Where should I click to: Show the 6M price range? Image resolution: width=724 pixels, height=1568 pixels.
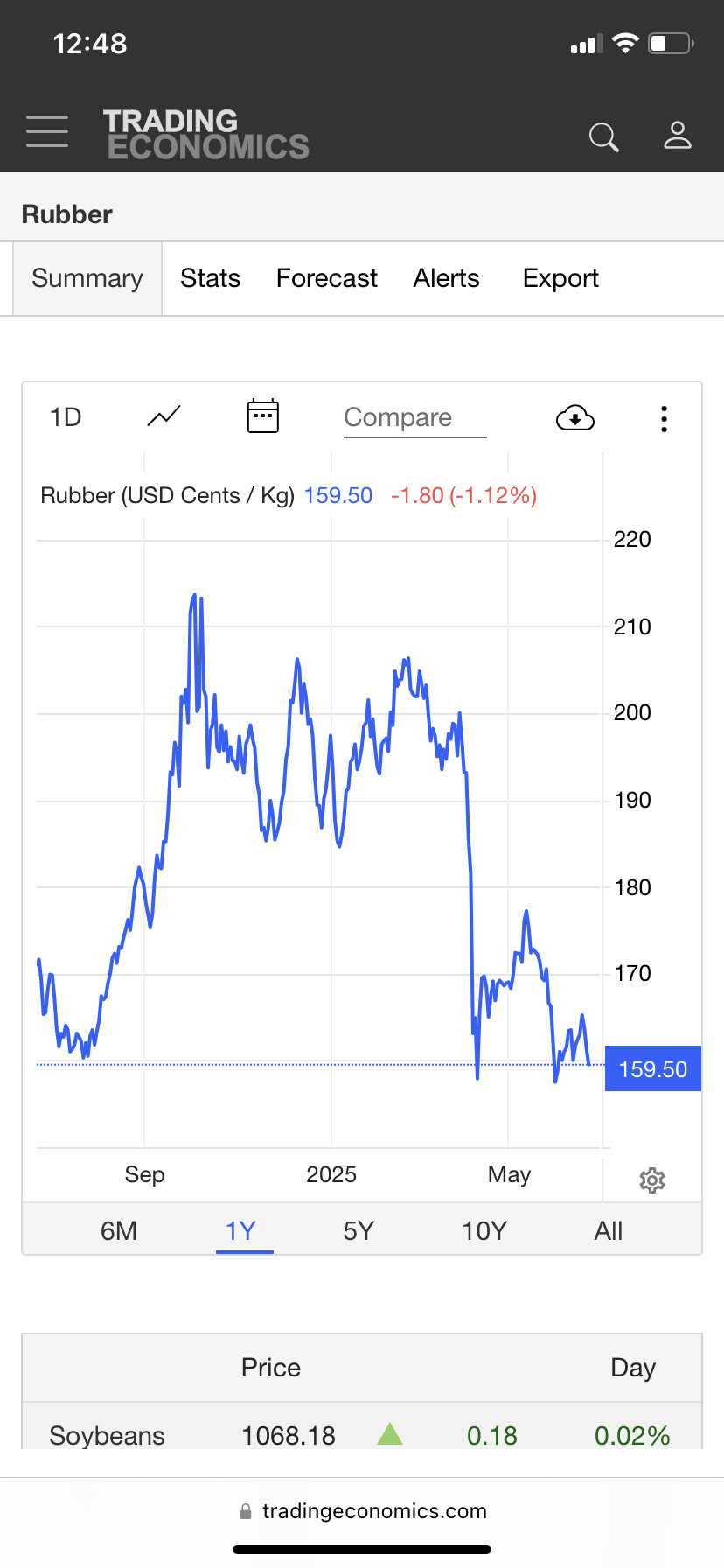point(119,1231)
